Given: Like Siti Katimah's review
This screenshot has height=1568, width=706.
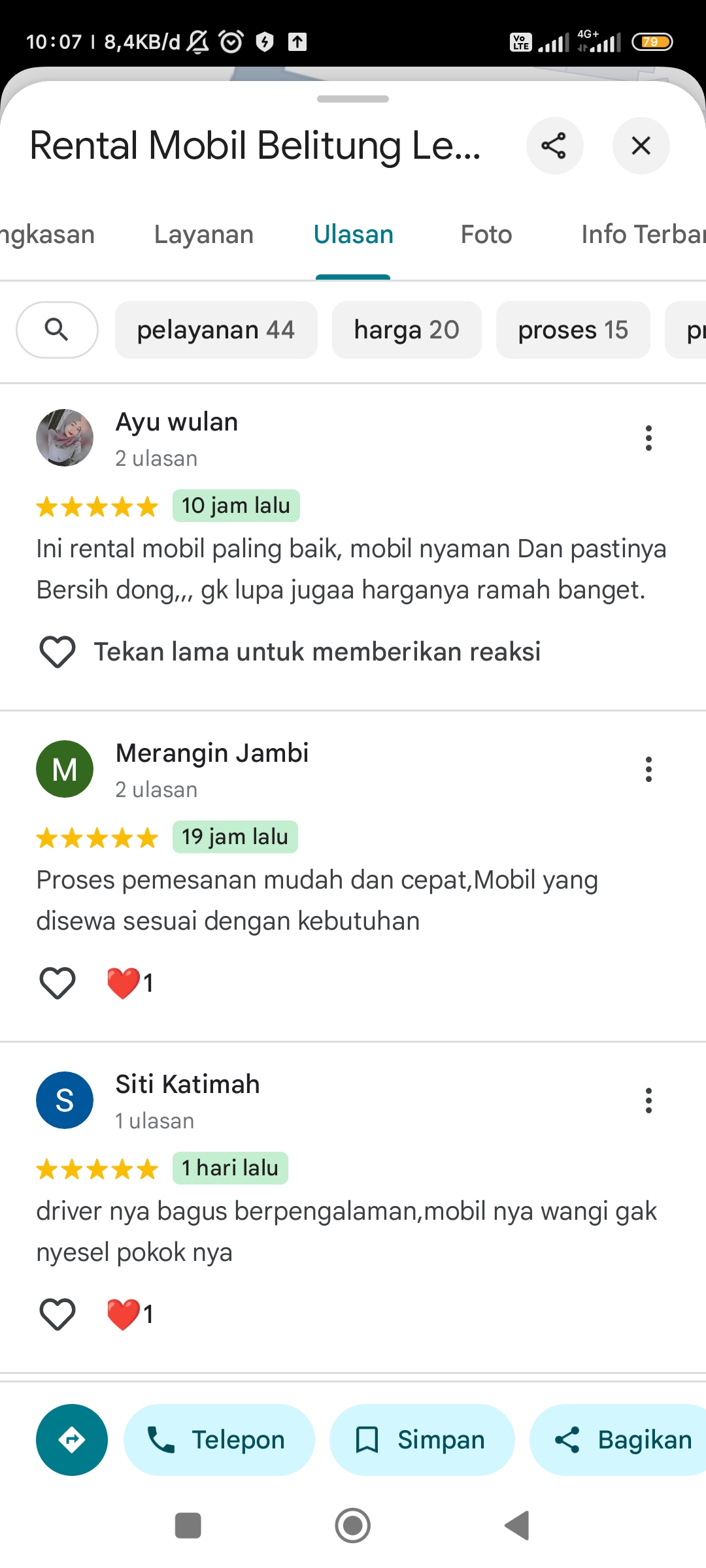Looking at the screenshot, I should pyautogui.click(x=58, y=1315).
